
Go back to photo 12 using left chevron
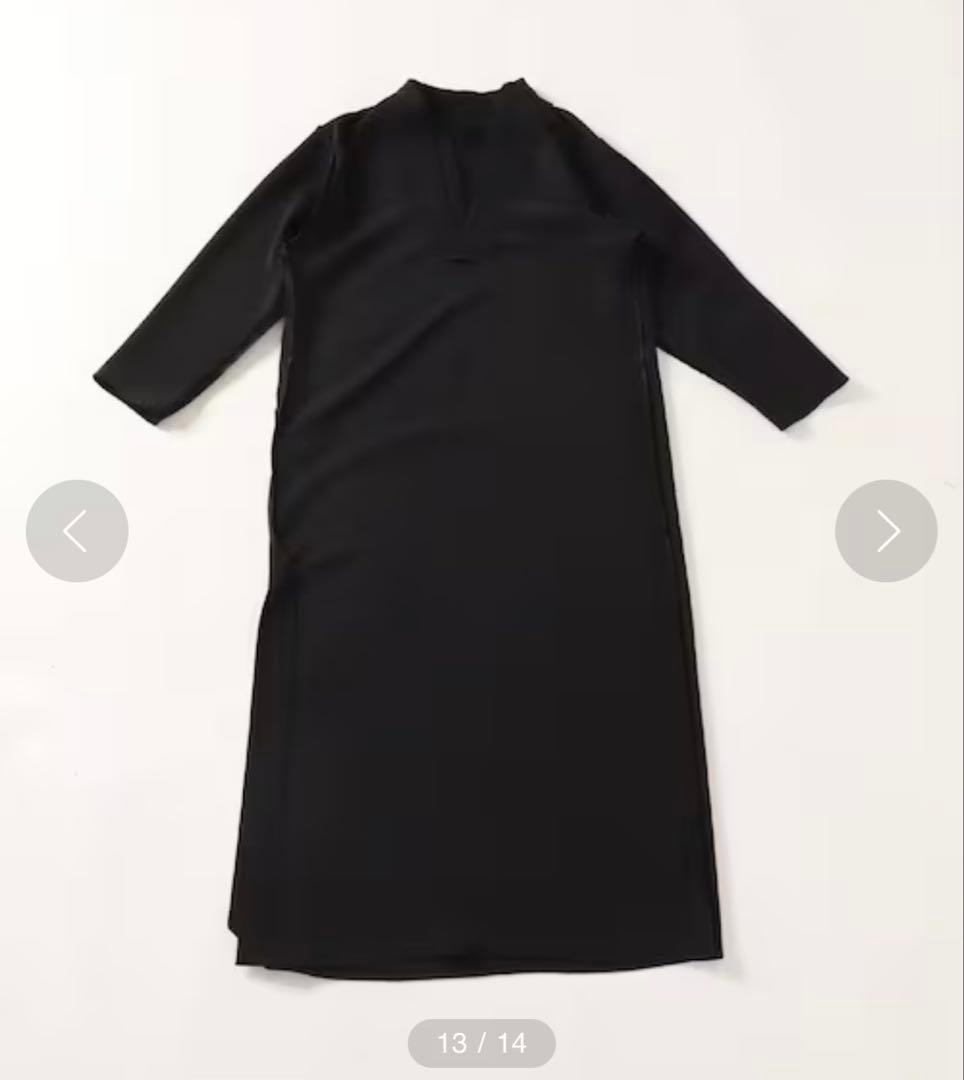click(77, 530)
